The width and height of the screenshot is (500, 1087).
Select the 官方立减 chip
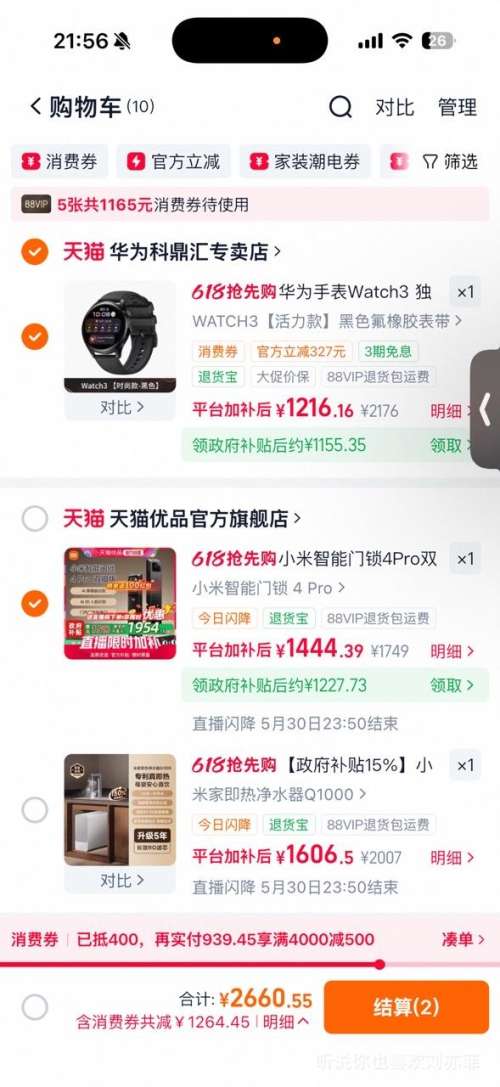pos(173,162)
